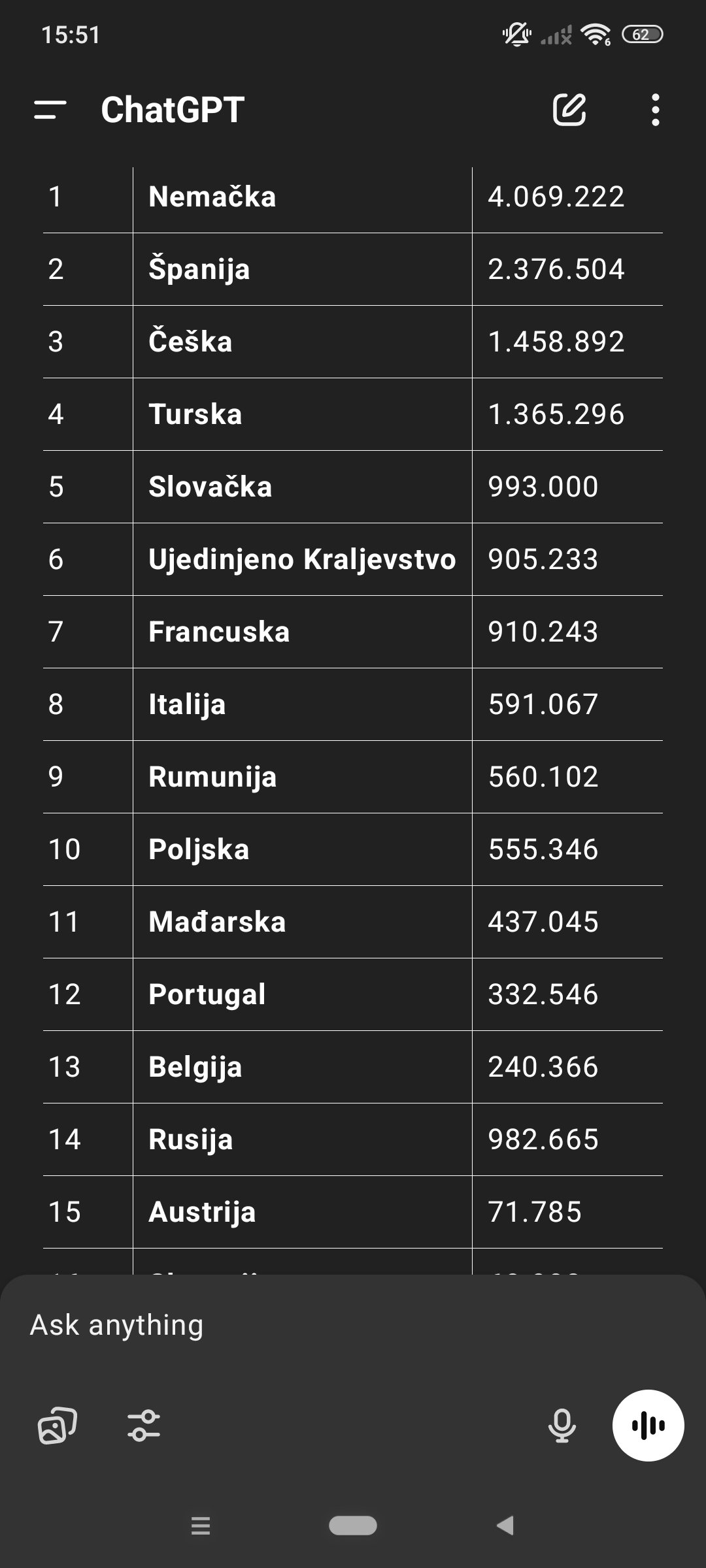The width and height of the screenshot is (706, 1568).
Task: Open recent apps from navigation bar
Action: click(x=201, y=1526)
